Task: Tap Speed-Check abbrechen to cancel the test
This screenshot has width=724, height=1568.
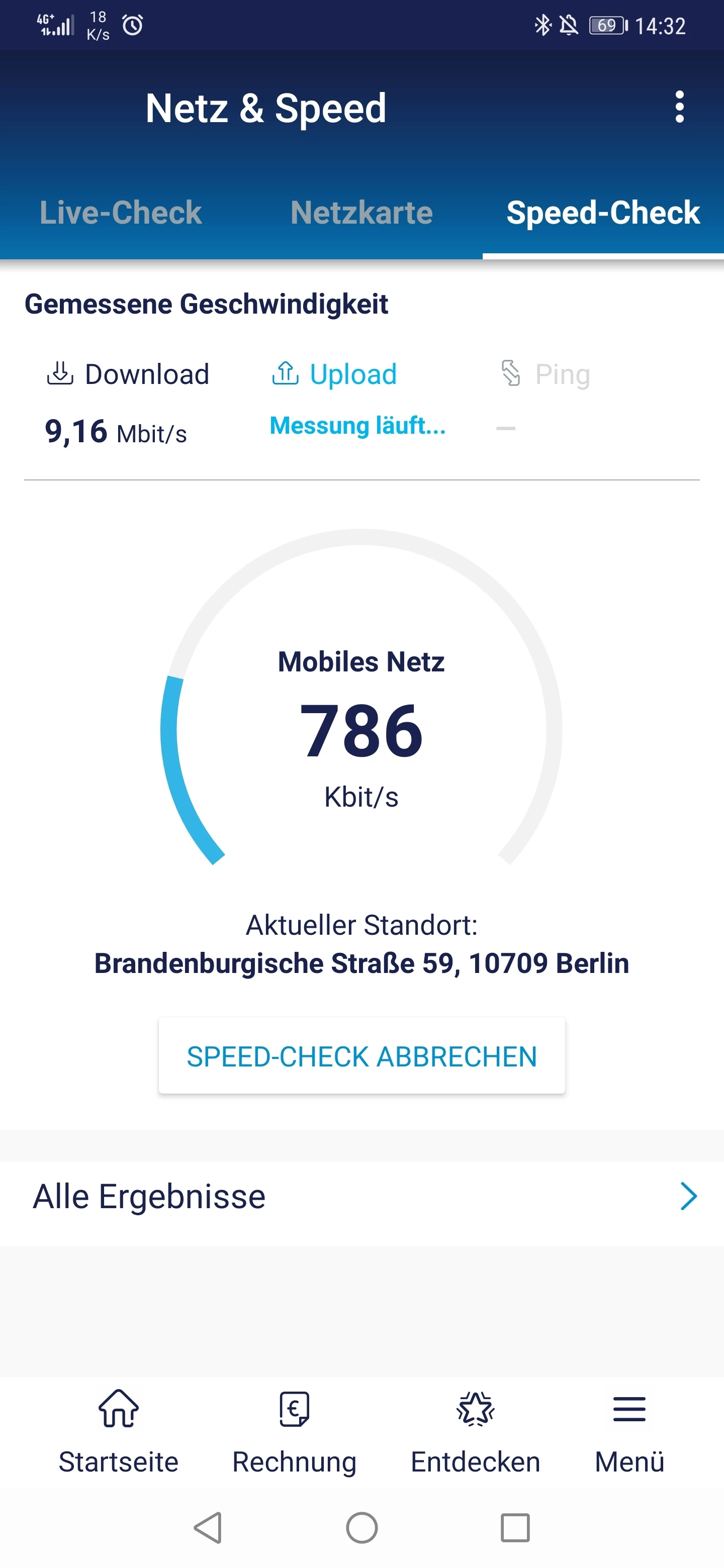Action: tap(361, 1056)
